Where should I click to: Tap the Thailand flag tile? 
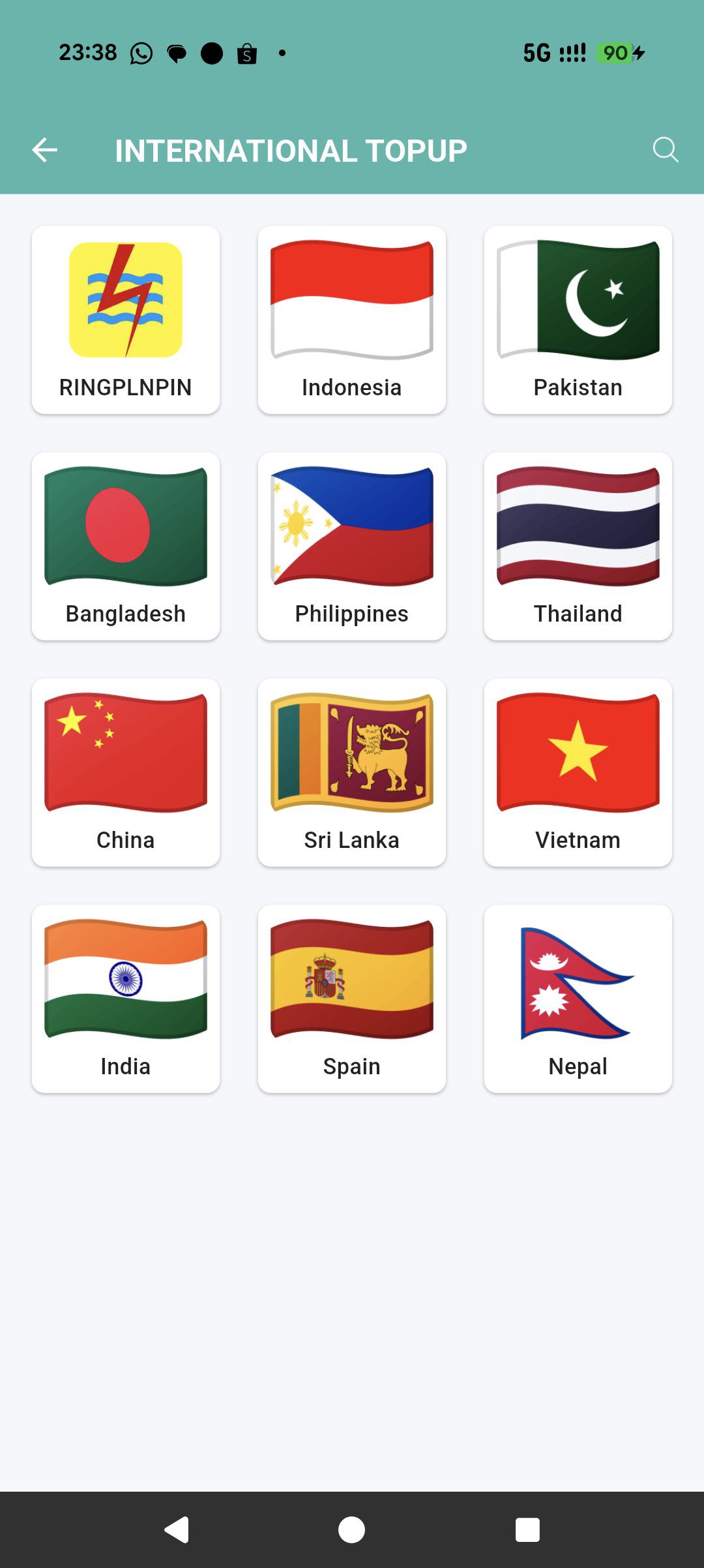578,546
